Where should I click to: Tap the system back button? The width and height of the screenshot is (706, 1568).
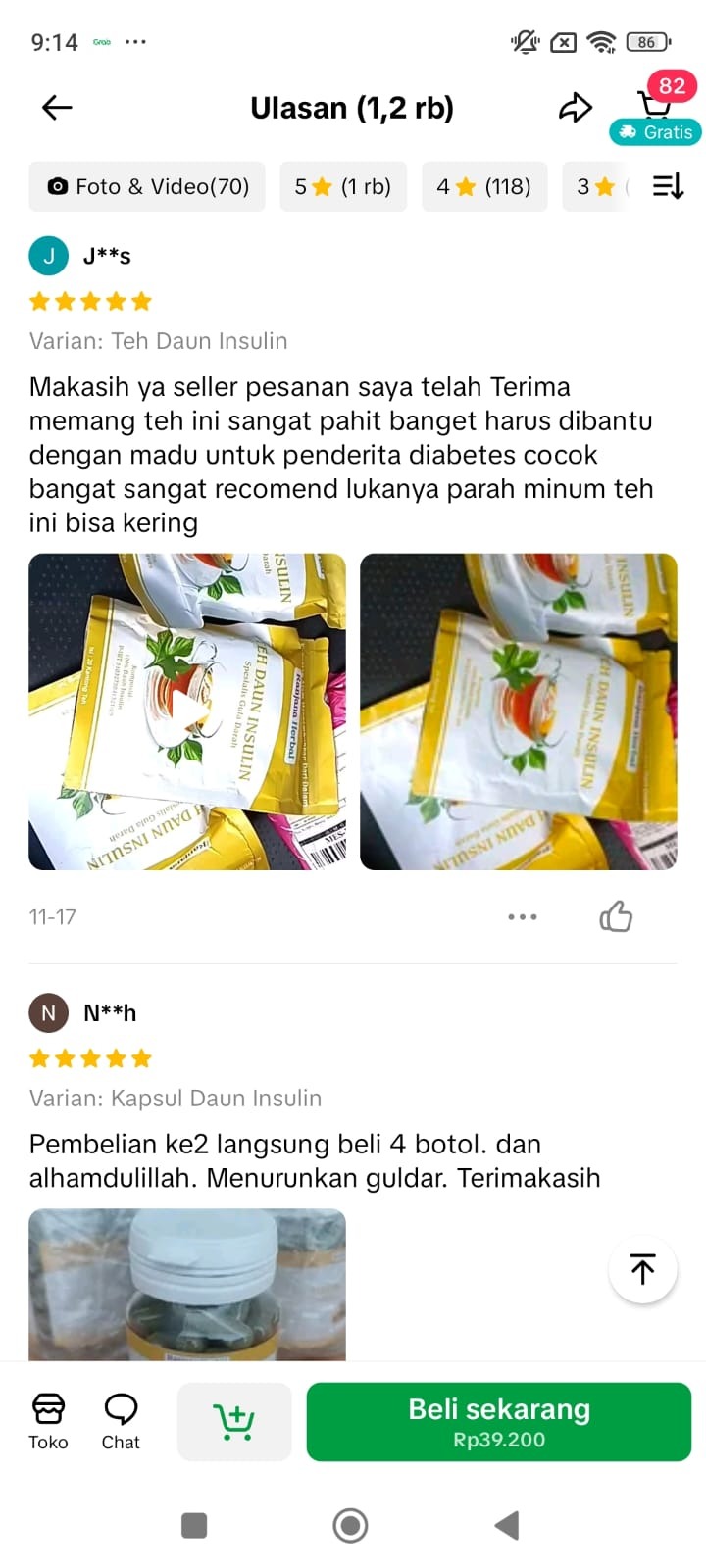click(506, 1525)
